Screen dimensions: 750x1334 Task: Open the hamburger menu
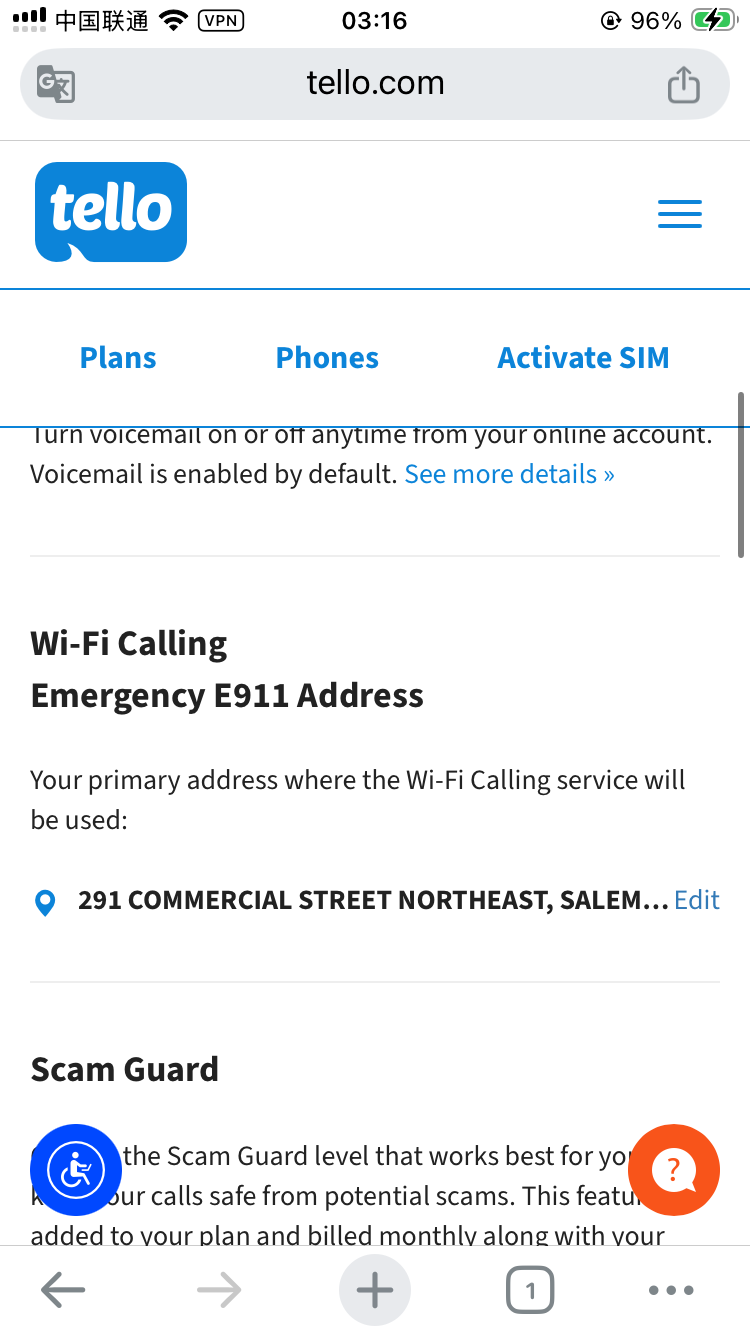click(x=679, y=214)
